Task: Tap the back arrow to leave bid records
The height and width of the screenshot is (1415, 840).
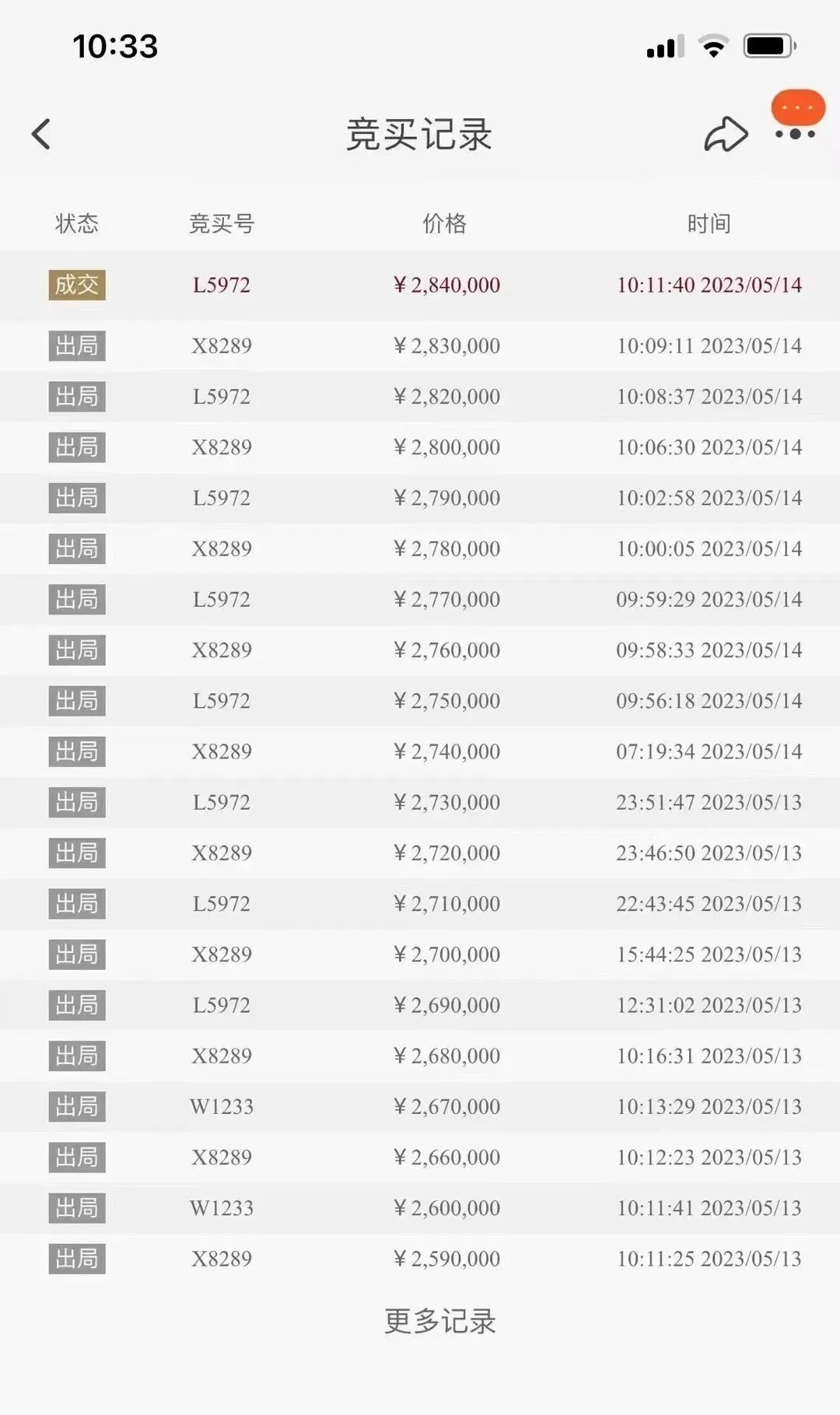Action: [x=41, y=134]
